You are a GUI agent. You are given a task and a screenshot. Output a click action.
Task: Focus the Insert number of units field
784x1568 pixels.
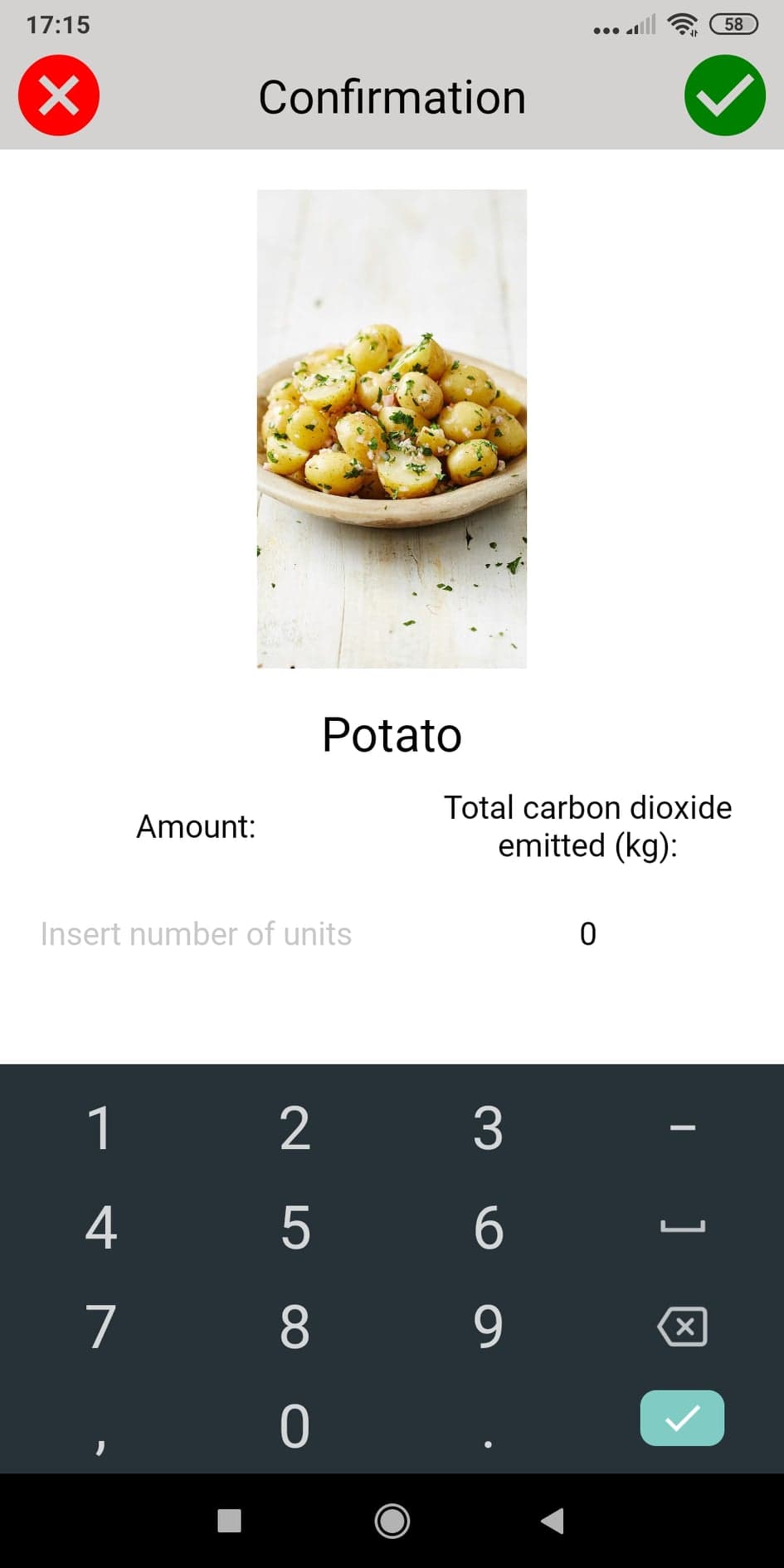[197, 934]
